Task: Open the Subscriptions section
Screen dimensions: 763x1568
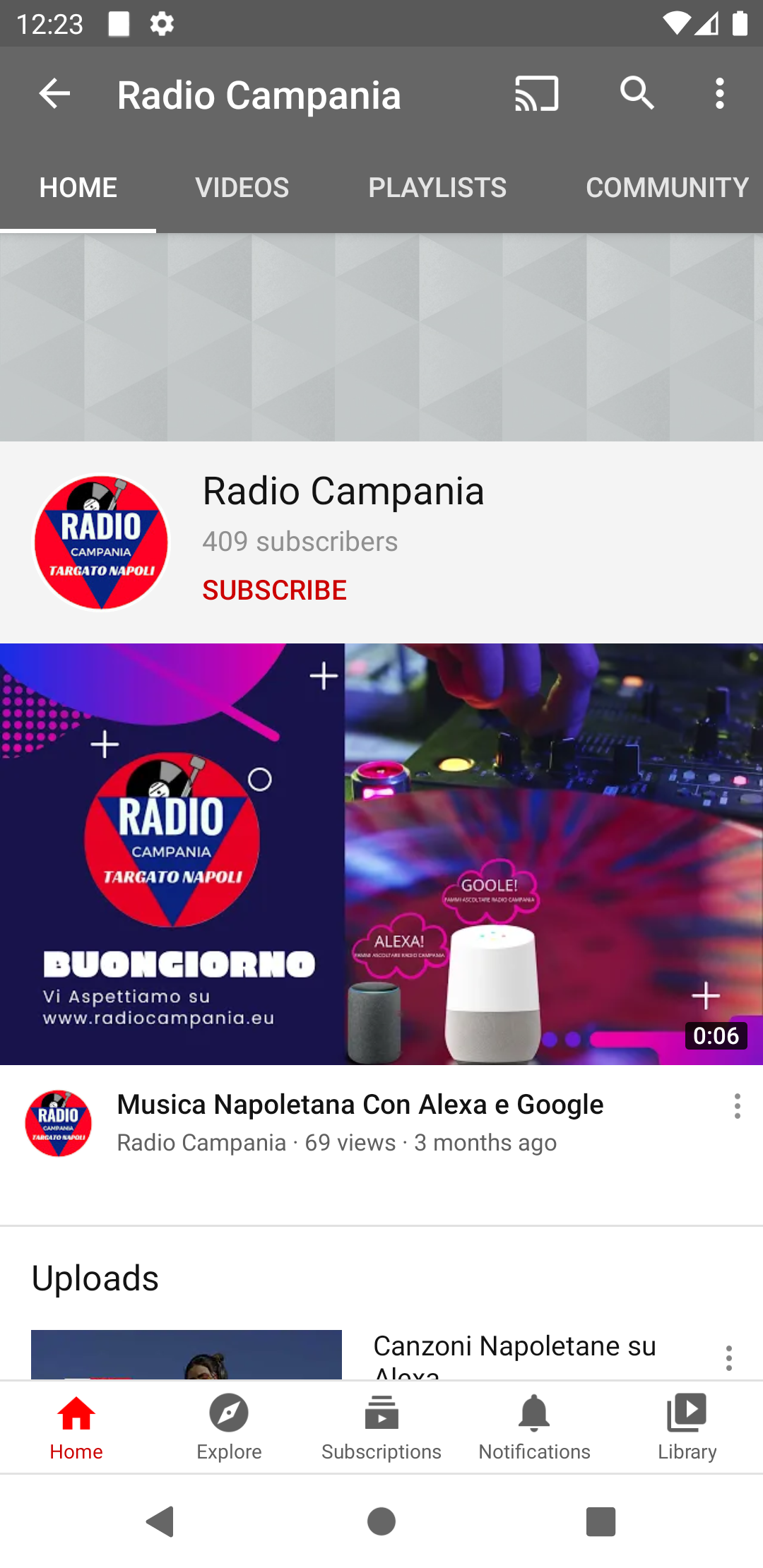Action: [x=381, y=1427]
